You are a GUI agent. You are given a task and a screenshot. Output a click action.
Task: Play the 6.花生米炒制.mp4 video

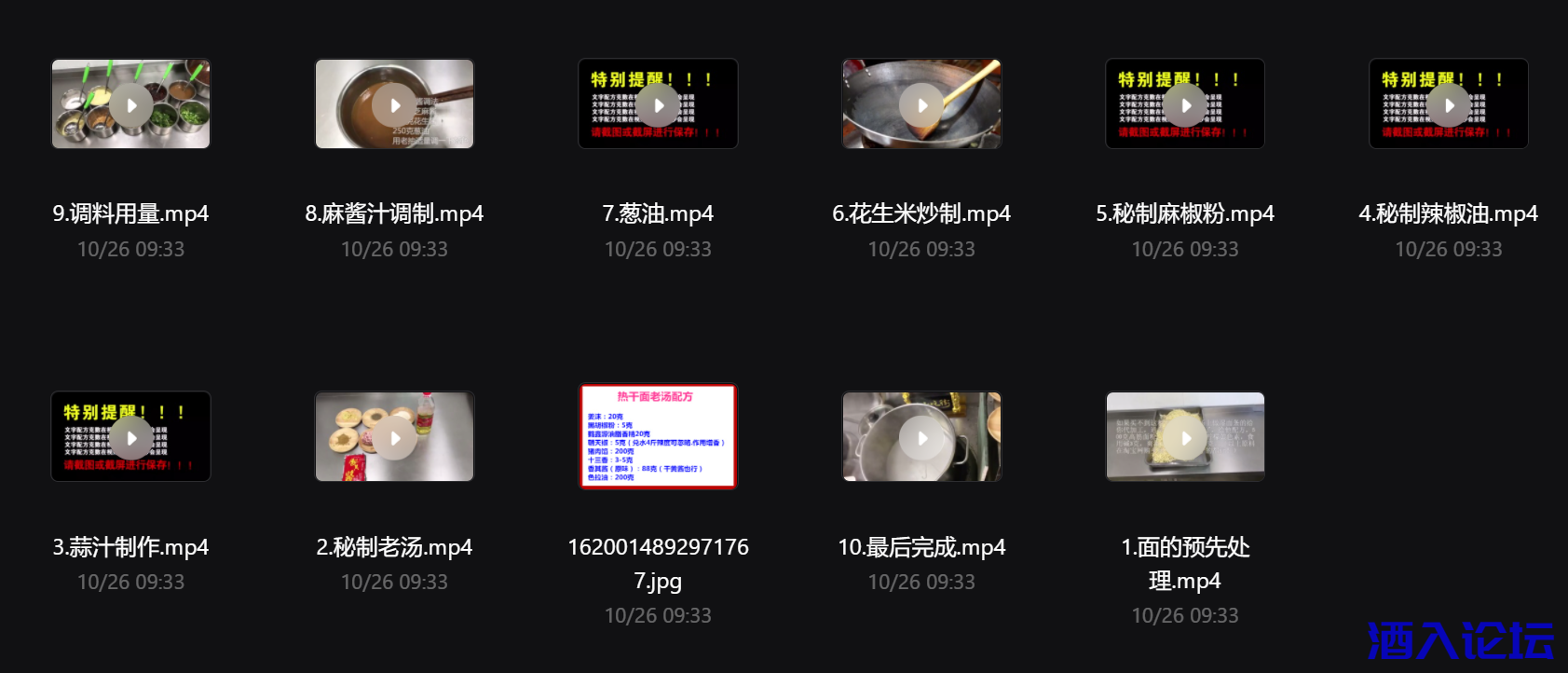922,105
